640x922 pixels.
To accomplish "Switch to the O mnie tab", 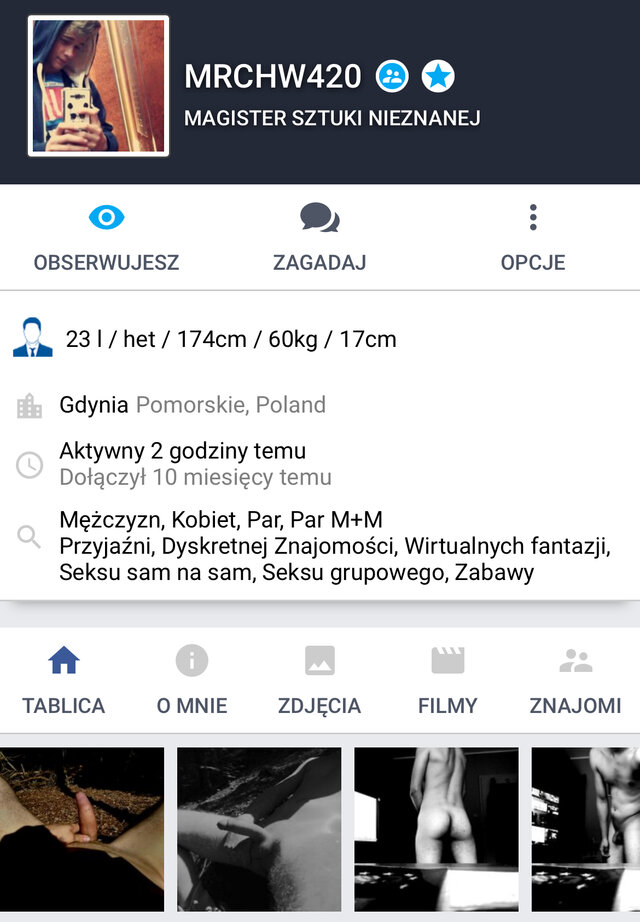I will click(191, 680).
